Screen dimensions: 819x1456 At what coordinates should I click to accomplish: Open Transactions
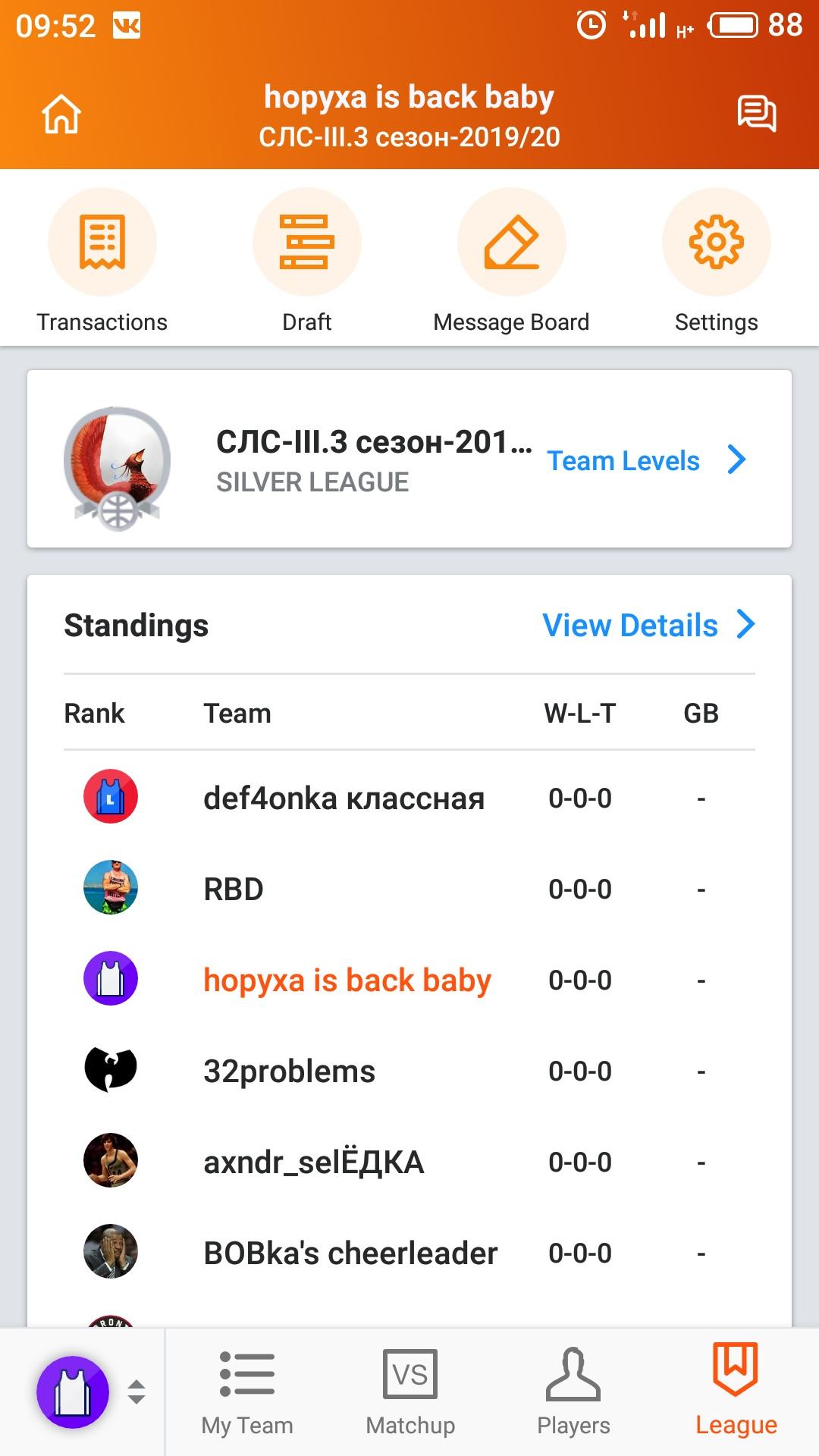pos(102,262)
